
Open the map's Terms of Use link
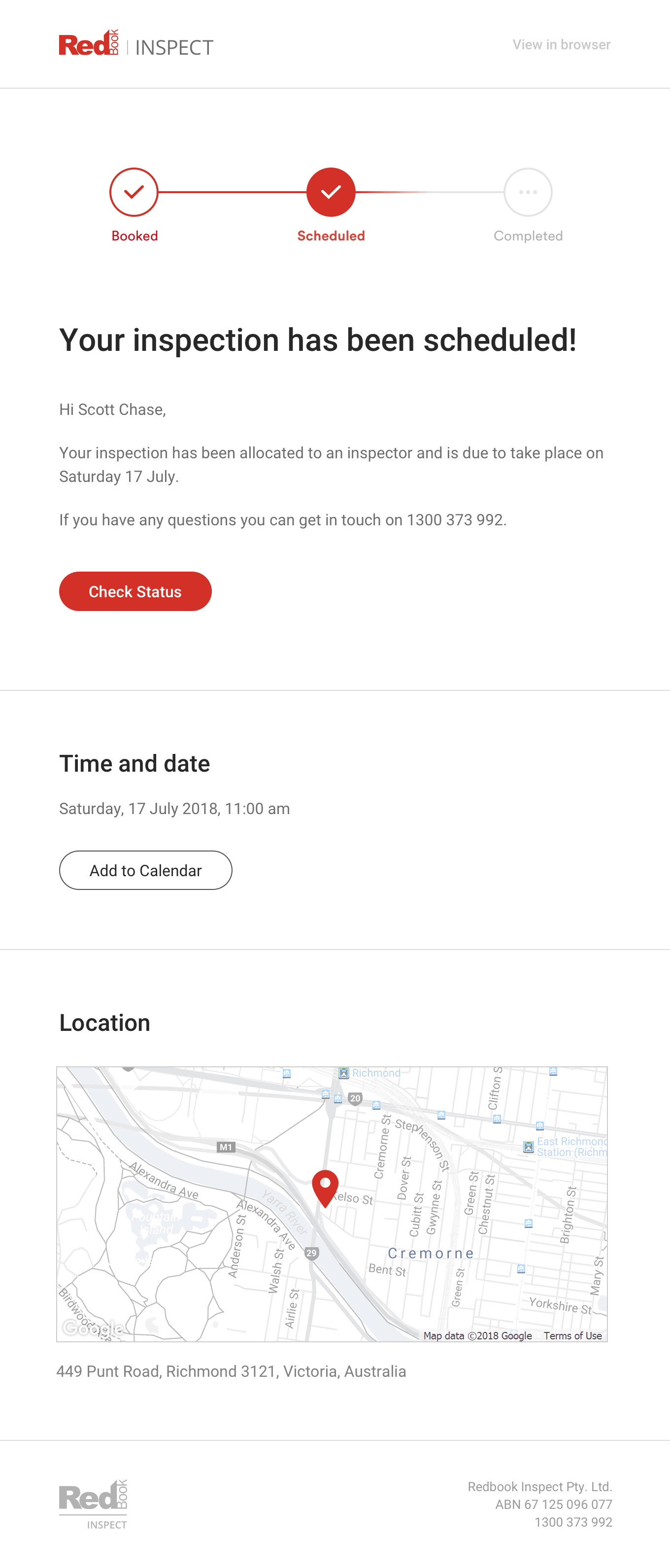(x=572, y=1335)
